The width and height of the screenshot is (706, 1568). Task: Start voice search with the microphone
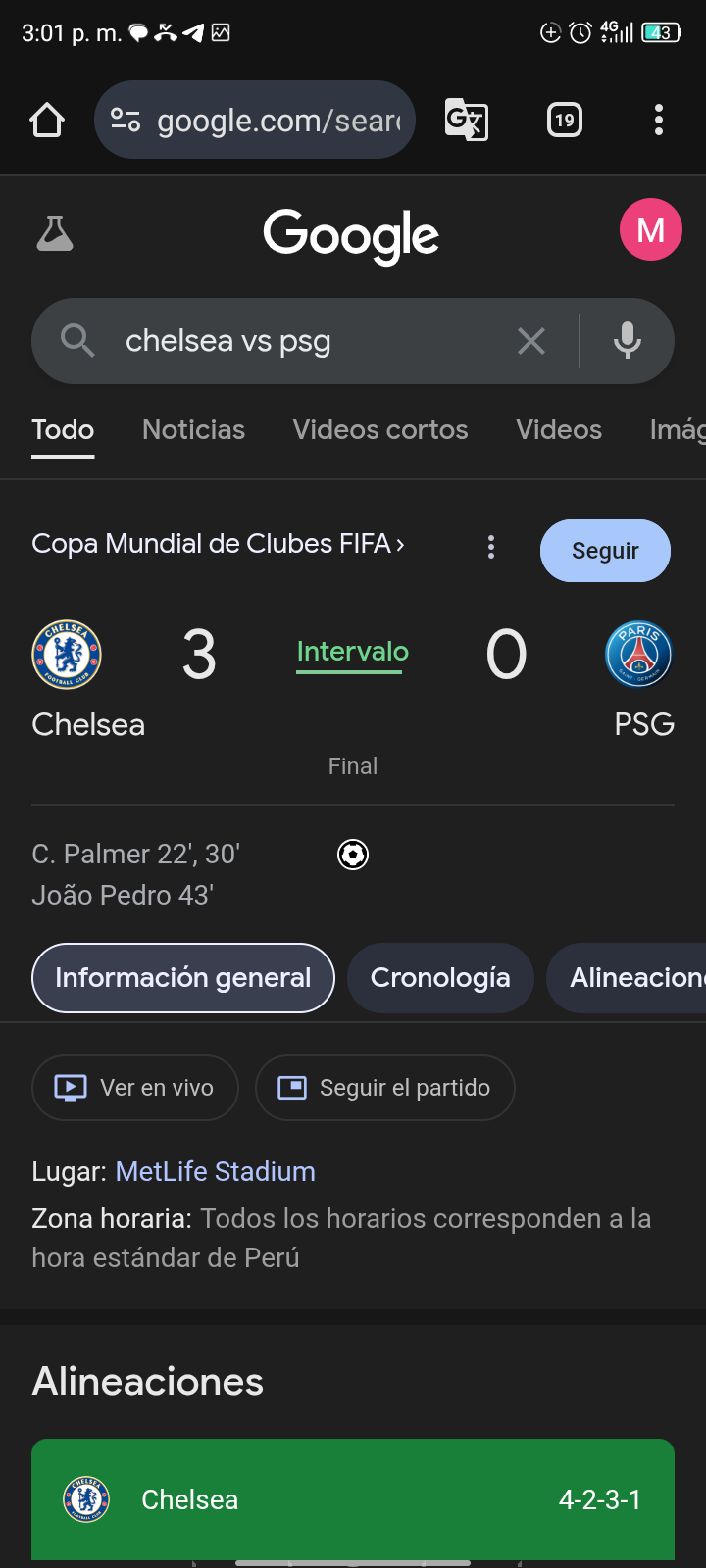pos(628,341)
